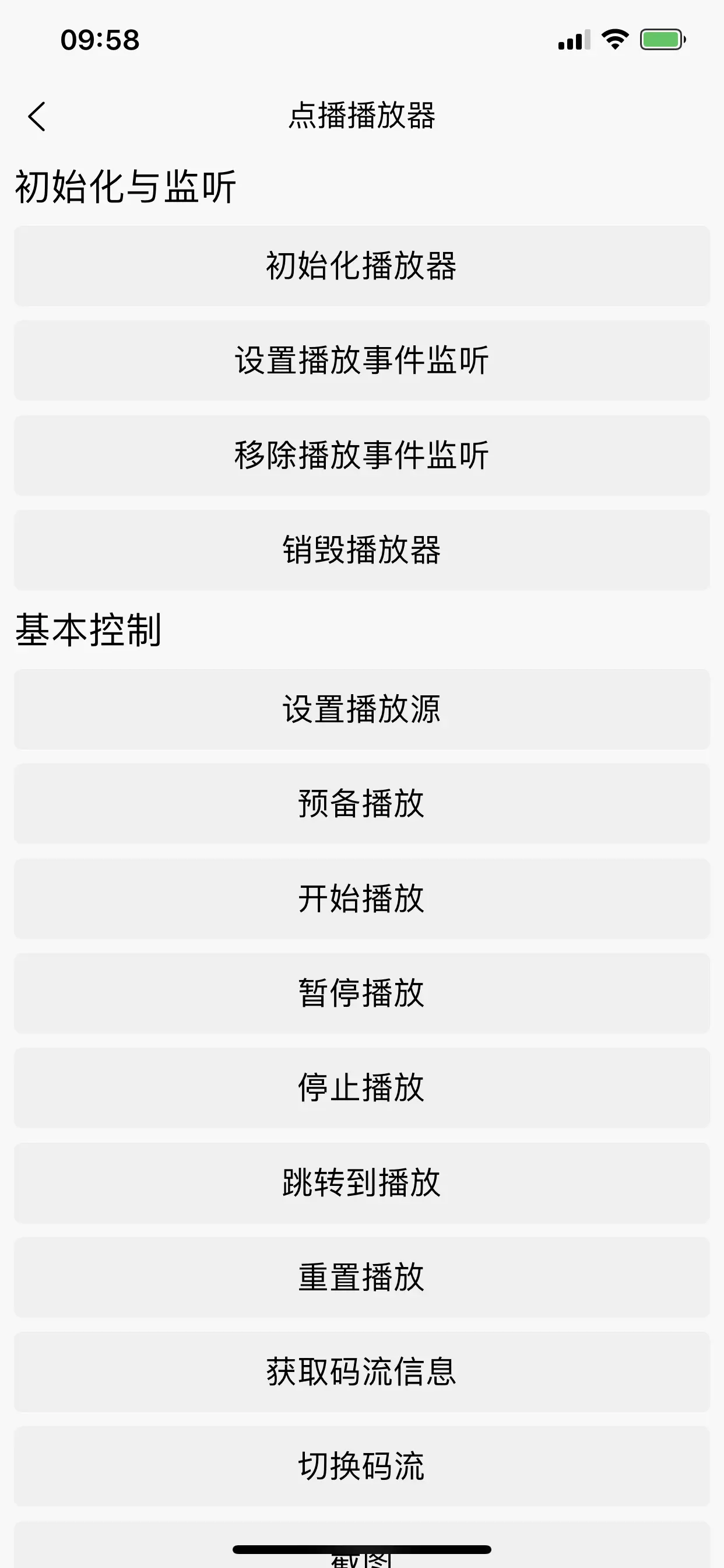
Task: Start playback with 开始播放
Action: [361, 898]
